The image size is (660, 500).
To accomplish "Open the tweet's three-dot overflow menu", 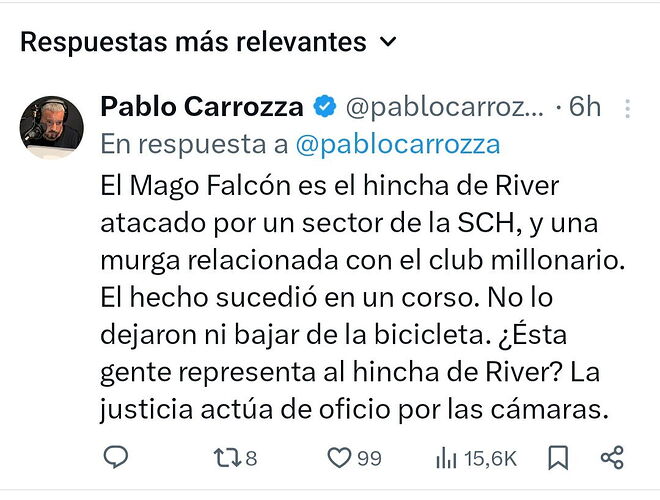I will point(627,109).
